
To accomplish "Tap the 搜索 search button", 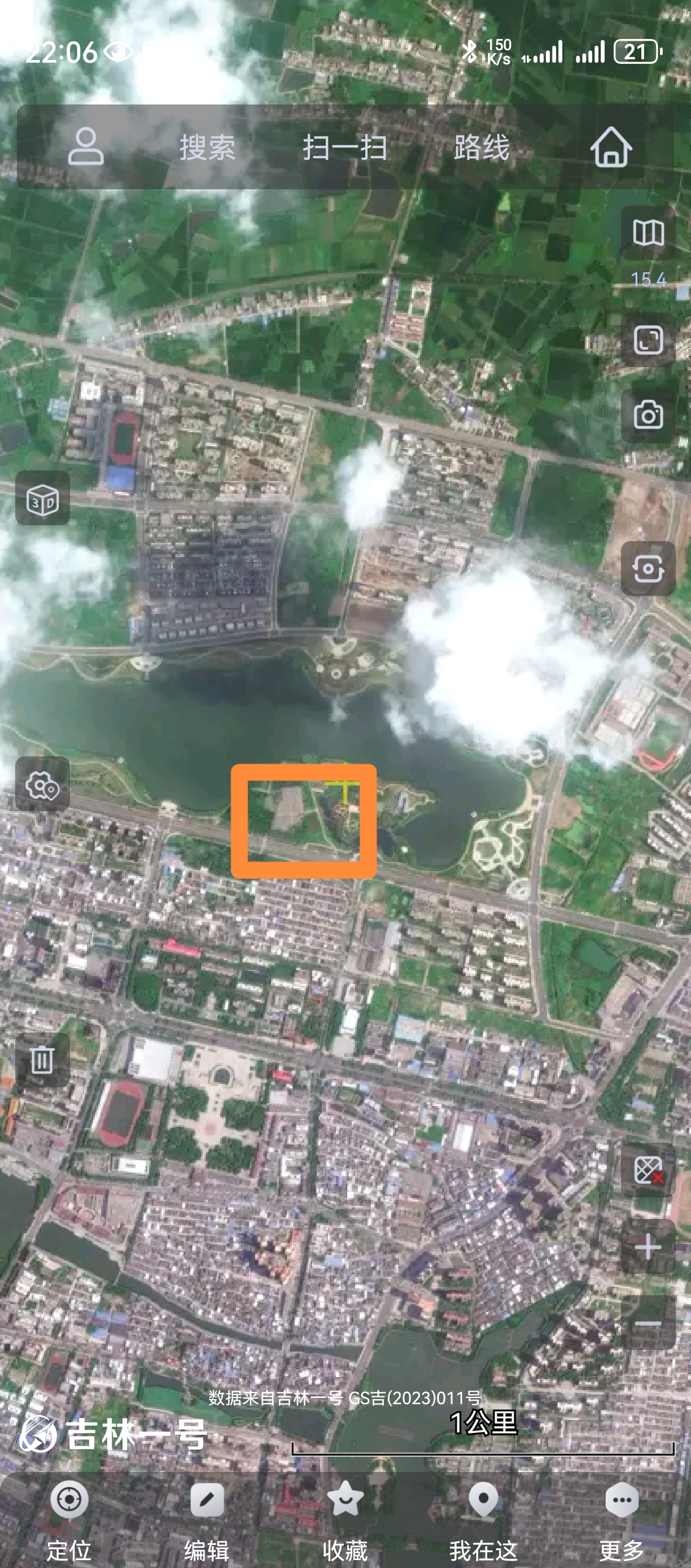I will tap(207, 147).
